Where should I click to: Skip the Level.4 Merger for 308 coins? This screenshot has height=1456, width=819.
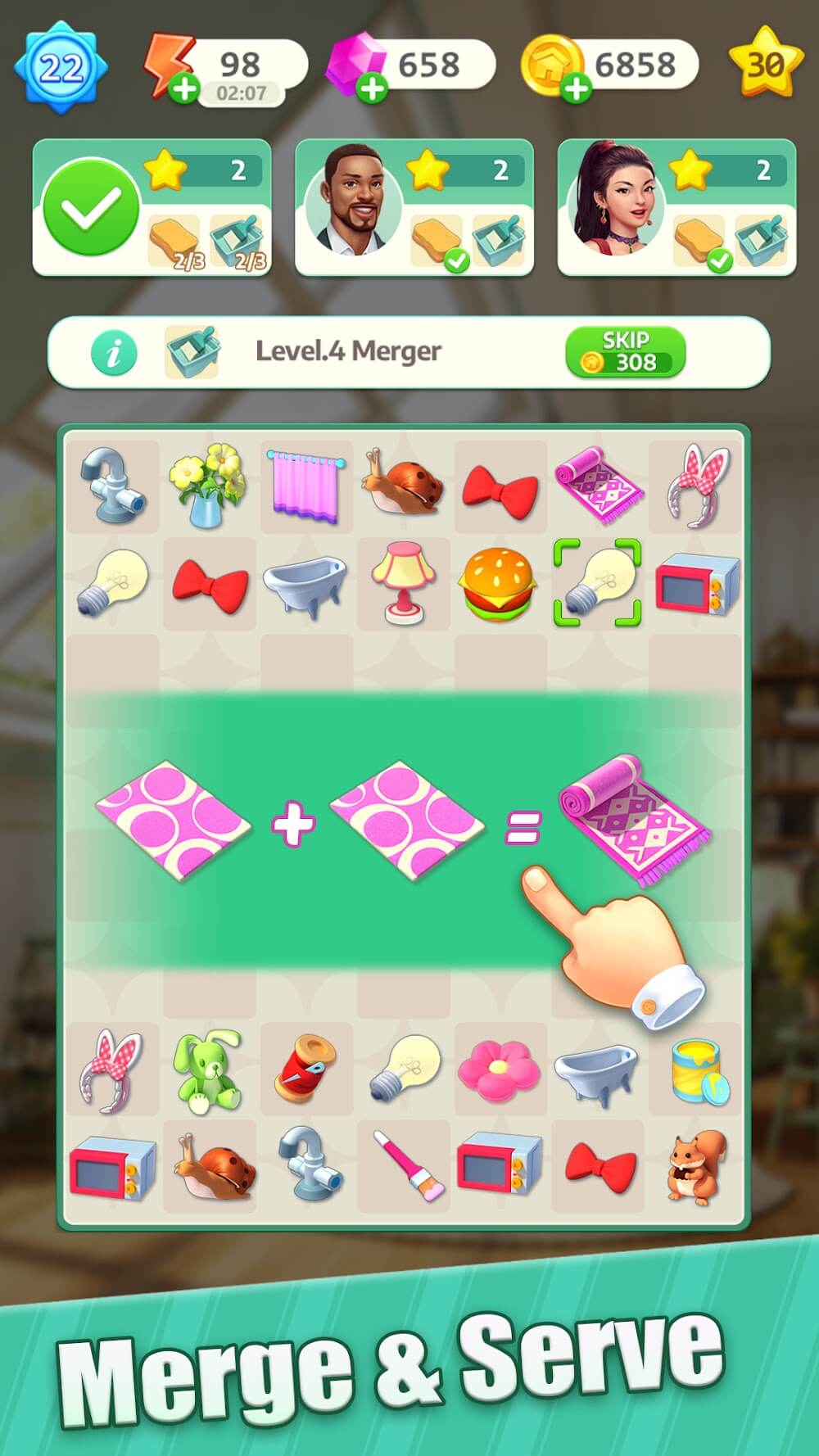625,352
